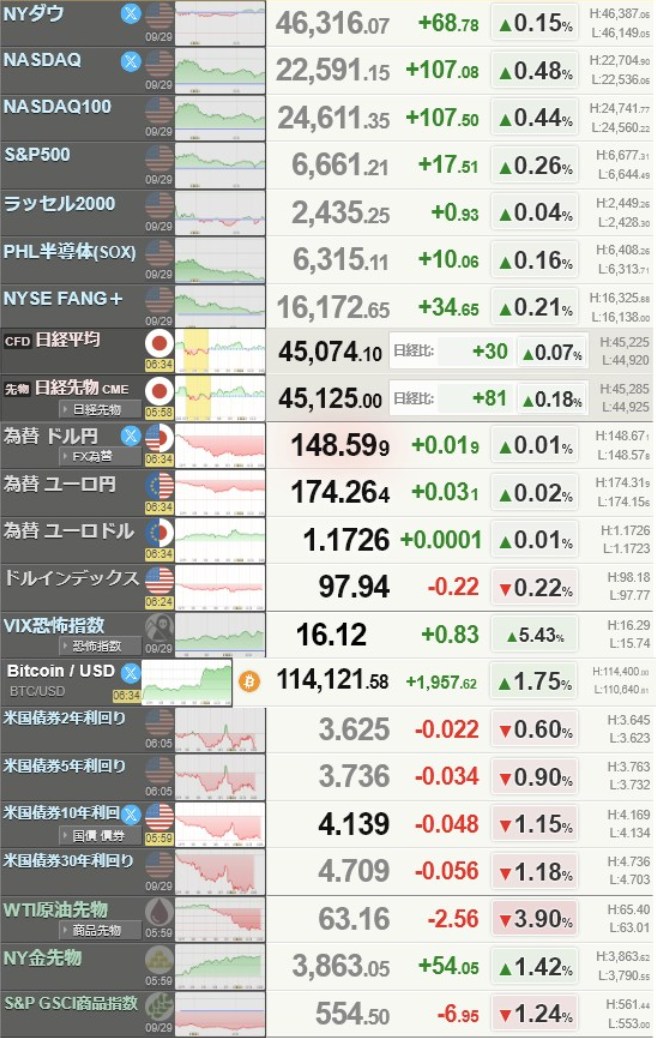656x1038 pixels.
Task: Share NYダウ on X
Action: pos(130,14)
